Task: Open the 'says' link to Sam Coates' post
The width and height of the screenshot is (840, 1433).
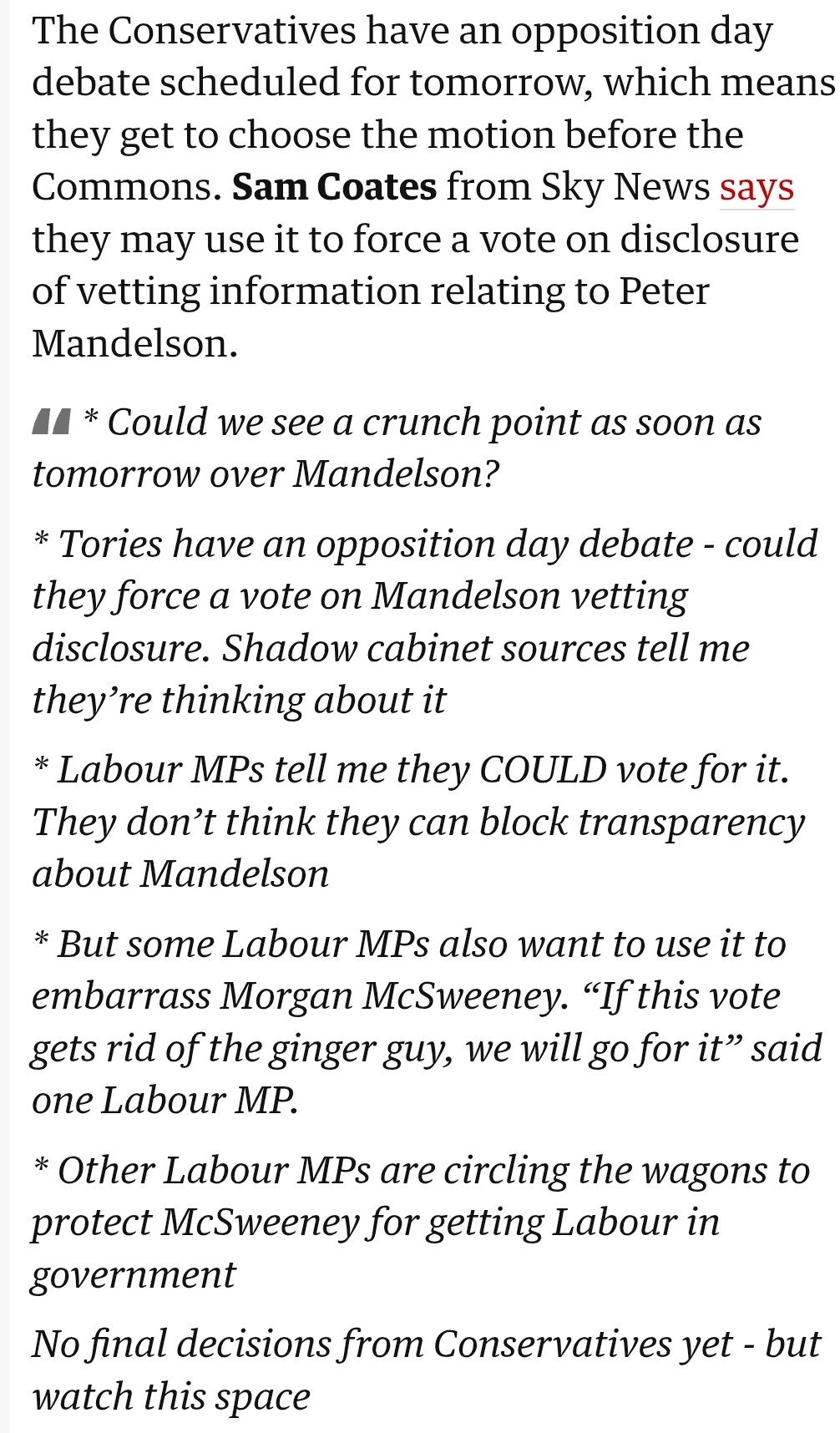Action: [756, 188]
